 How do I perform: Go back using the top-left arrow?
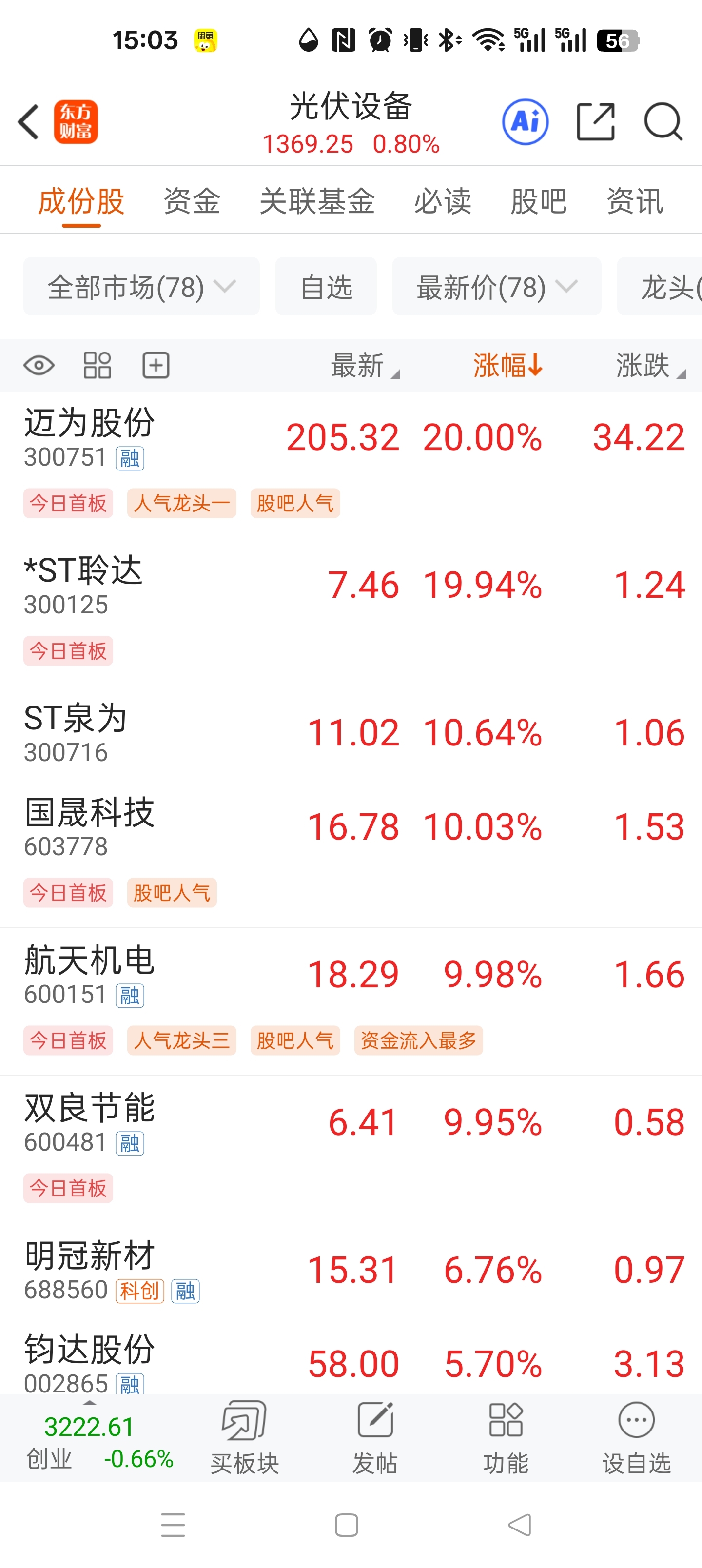tap(29, 122)
